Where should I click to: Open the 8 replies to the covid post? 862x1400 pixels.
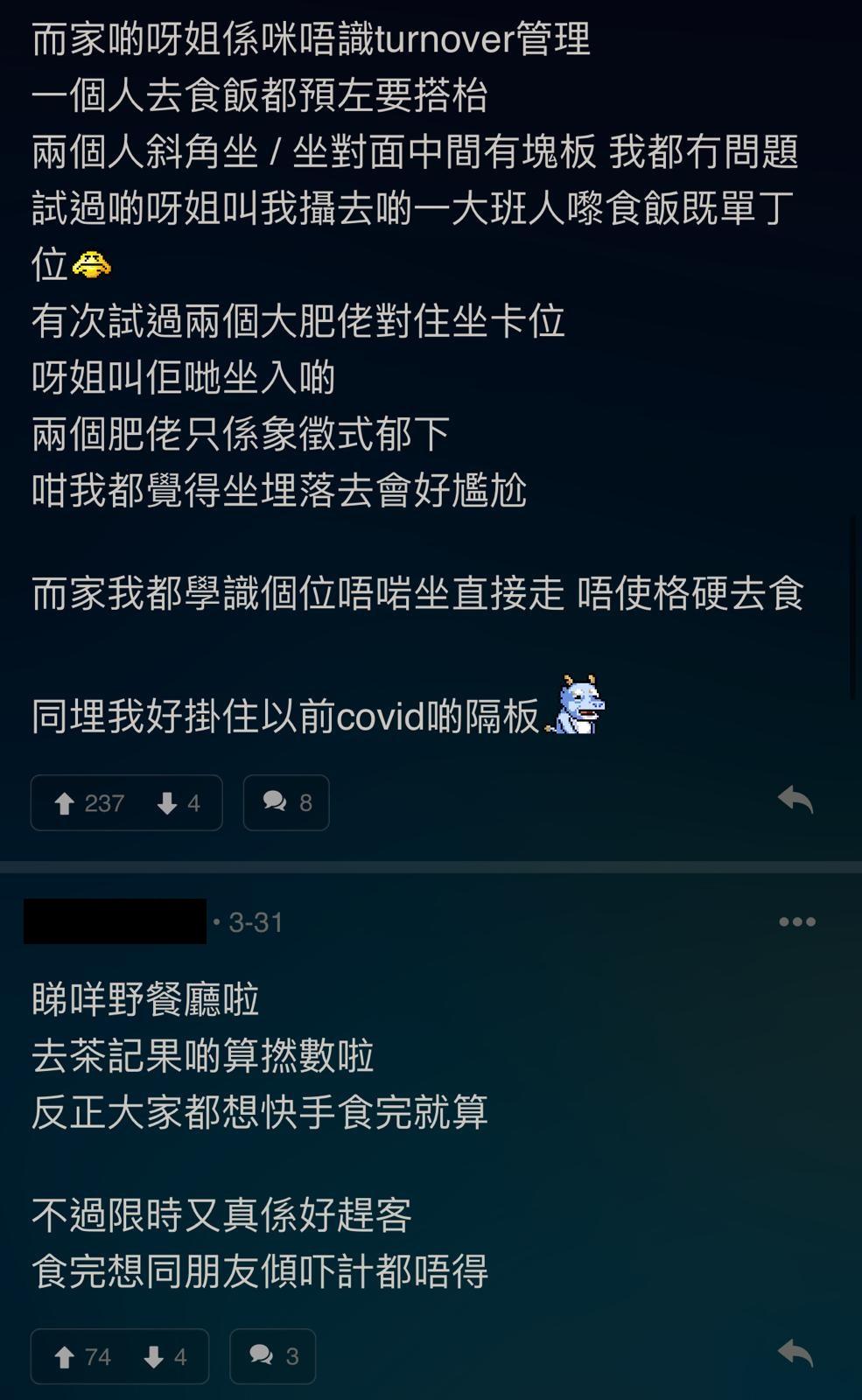coord(286,802)
